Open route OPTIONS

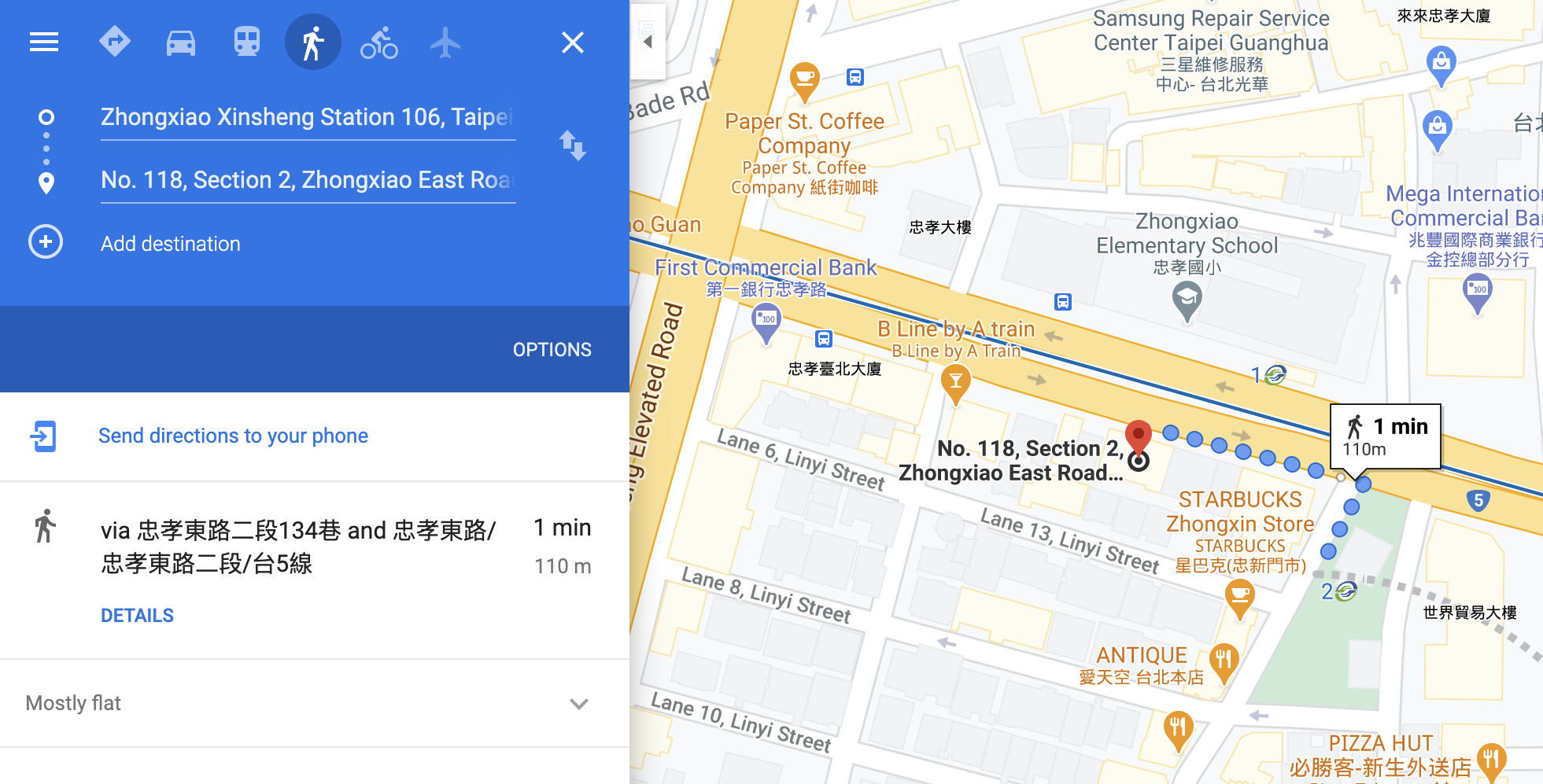coord(552,350)
